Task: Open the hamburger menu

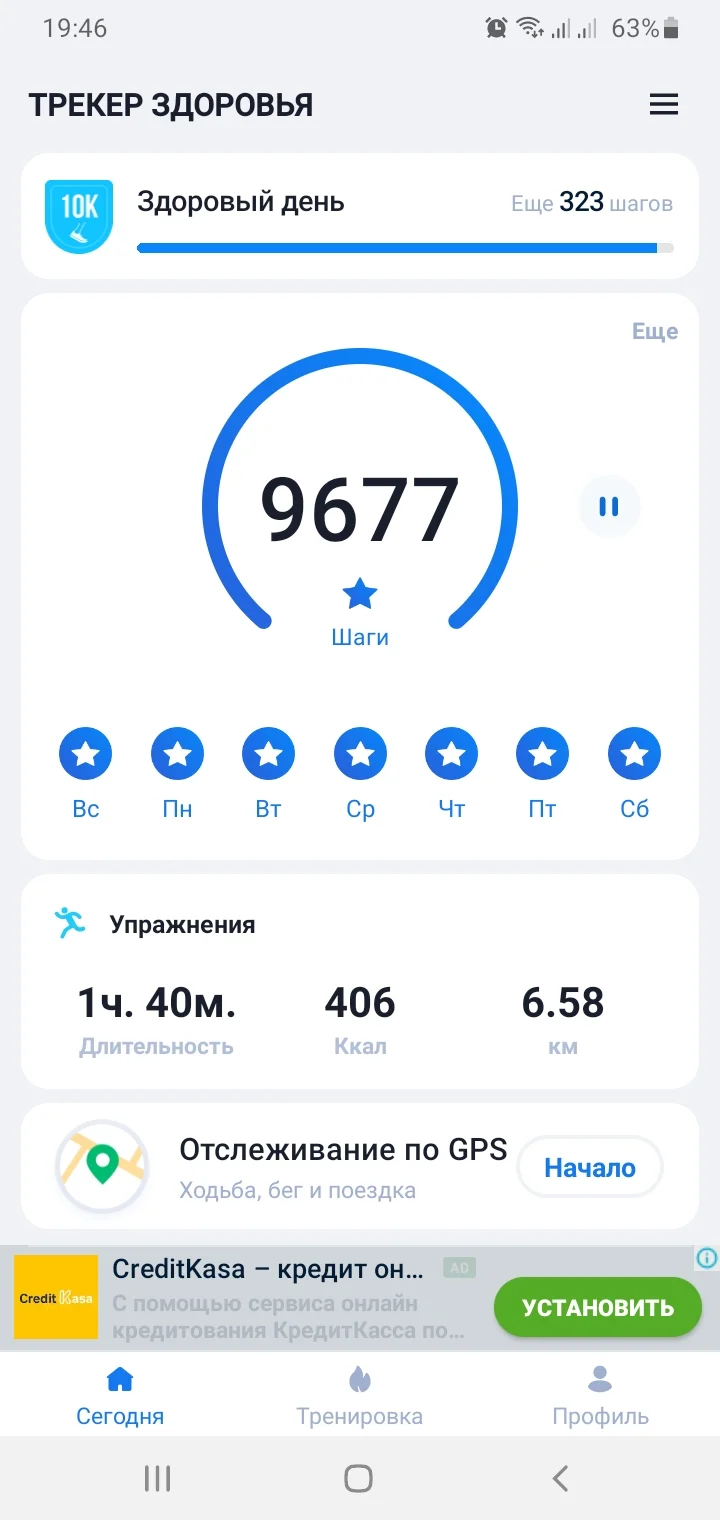Action: (664, 104)
